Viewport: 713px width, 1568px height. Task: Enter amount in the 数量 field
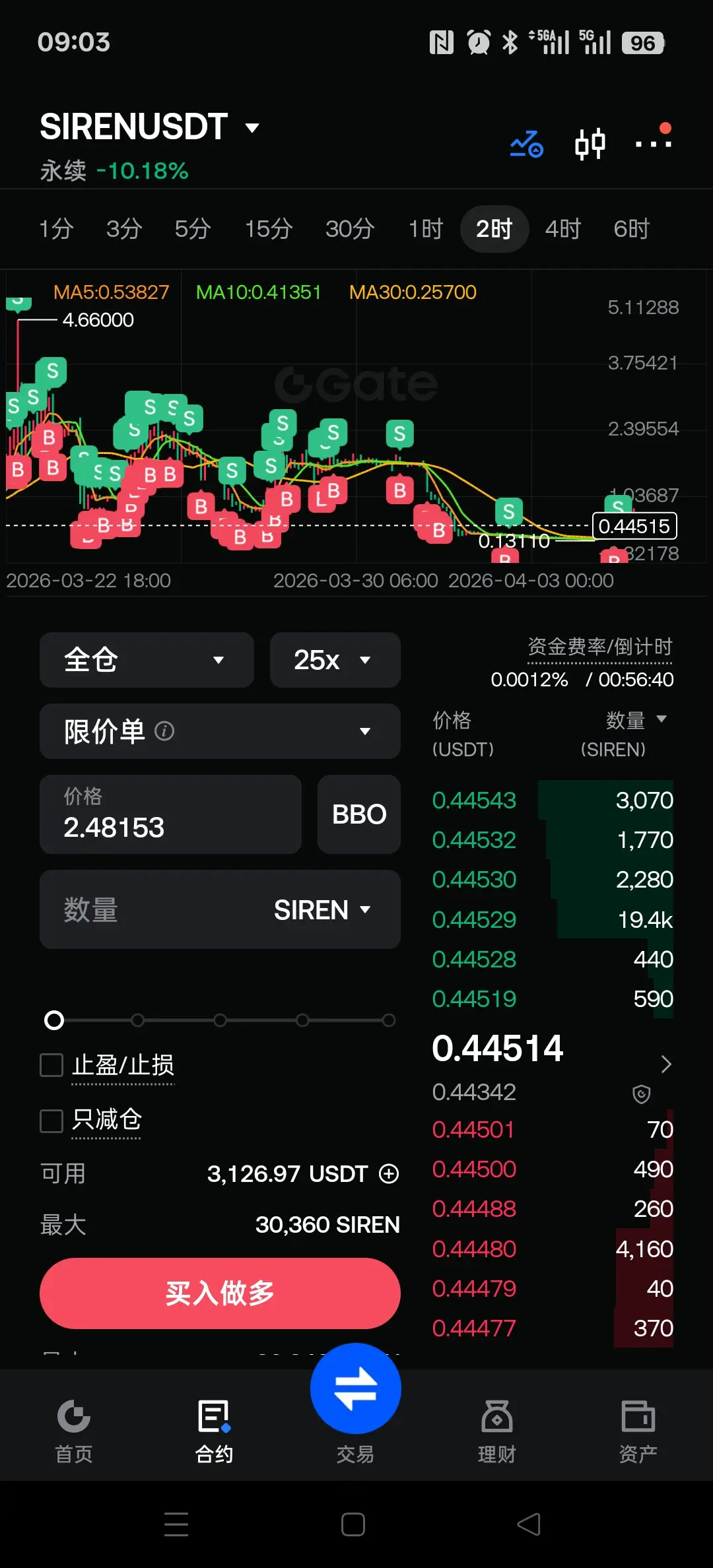click(x=158, y=910)
